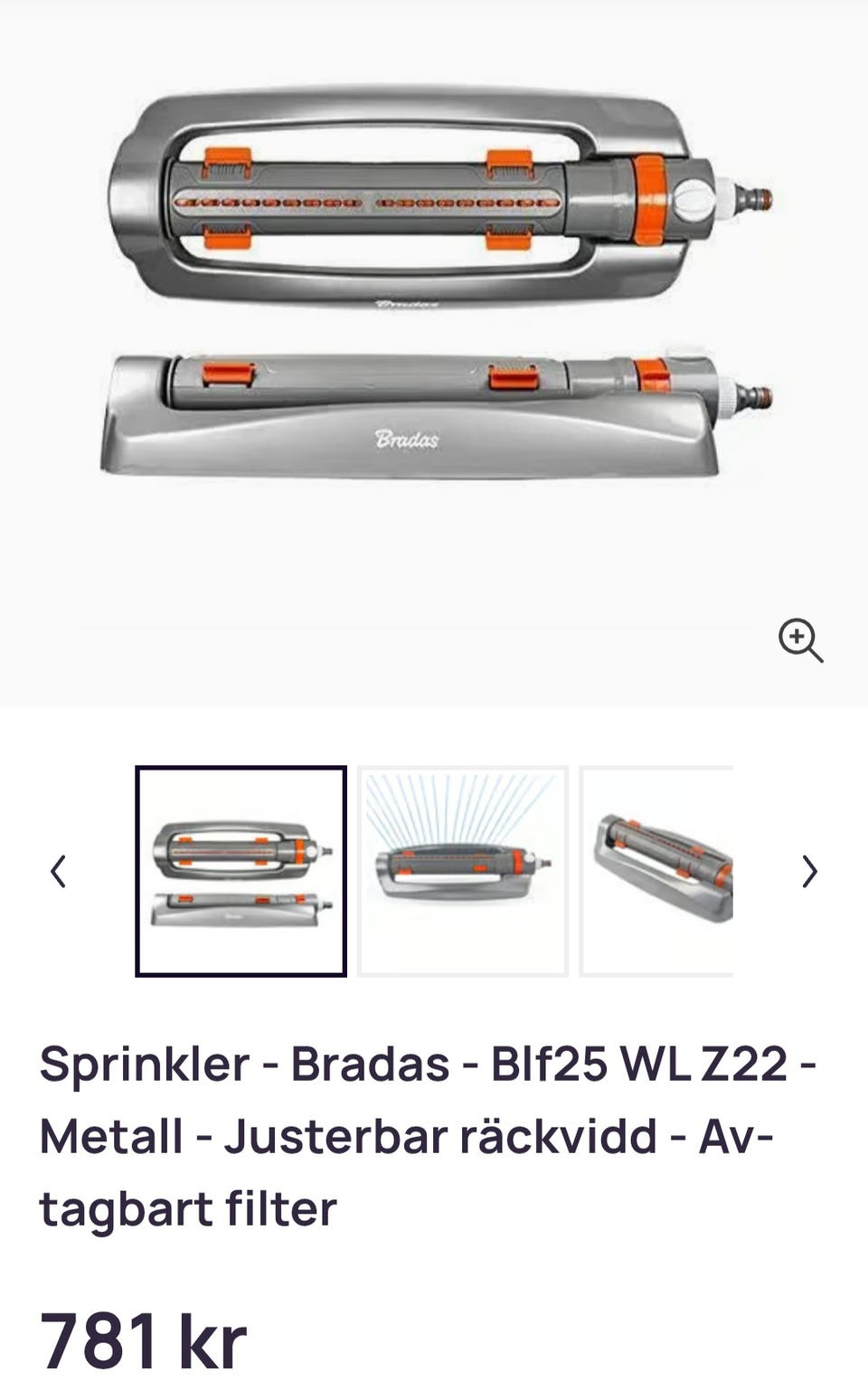Show previous thumbnails with left arrow
Image resolution: width=868 pixels, height=1391 pixels.
[59, 872]
